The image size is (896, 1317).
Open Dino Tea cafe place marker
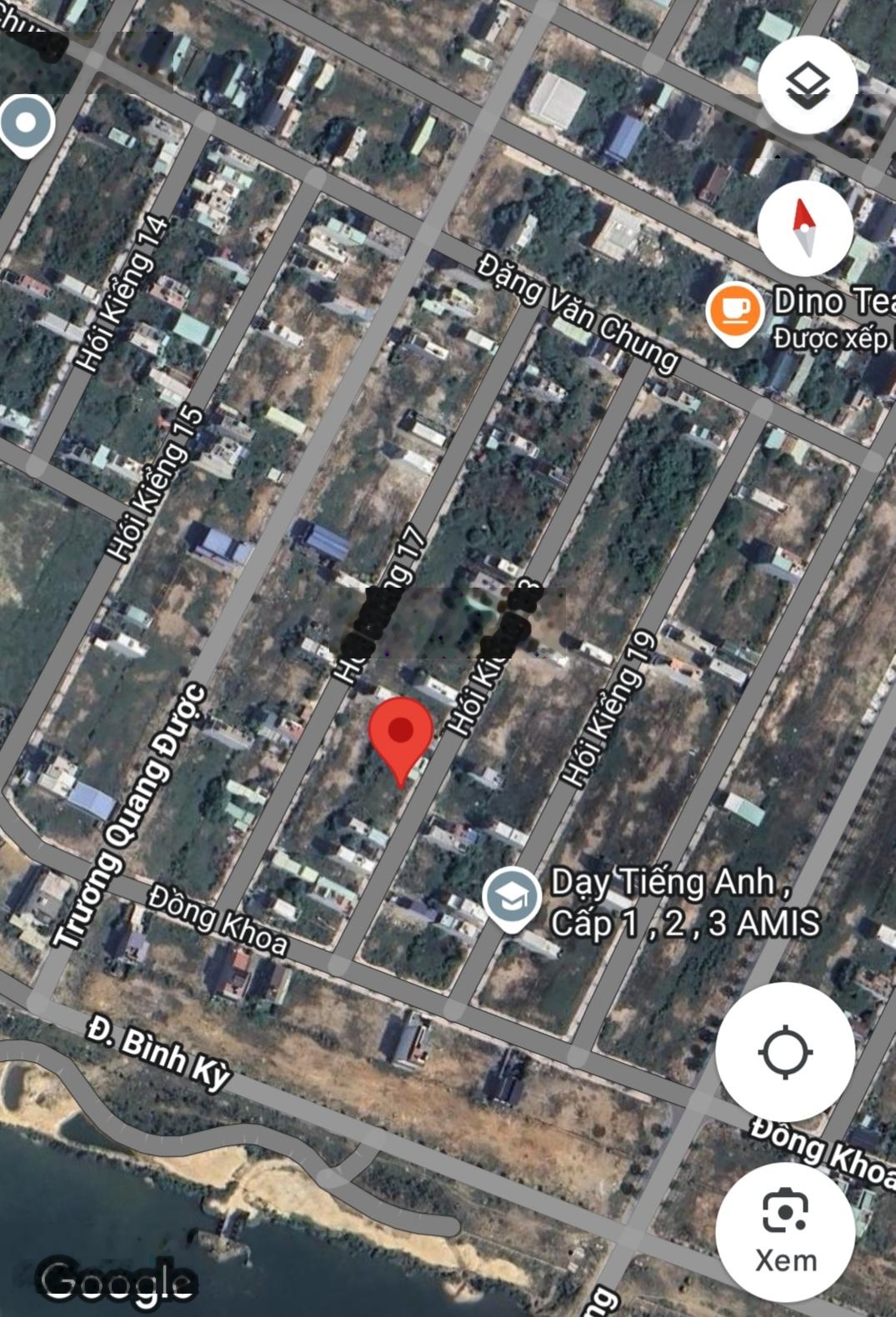[734, 312]
